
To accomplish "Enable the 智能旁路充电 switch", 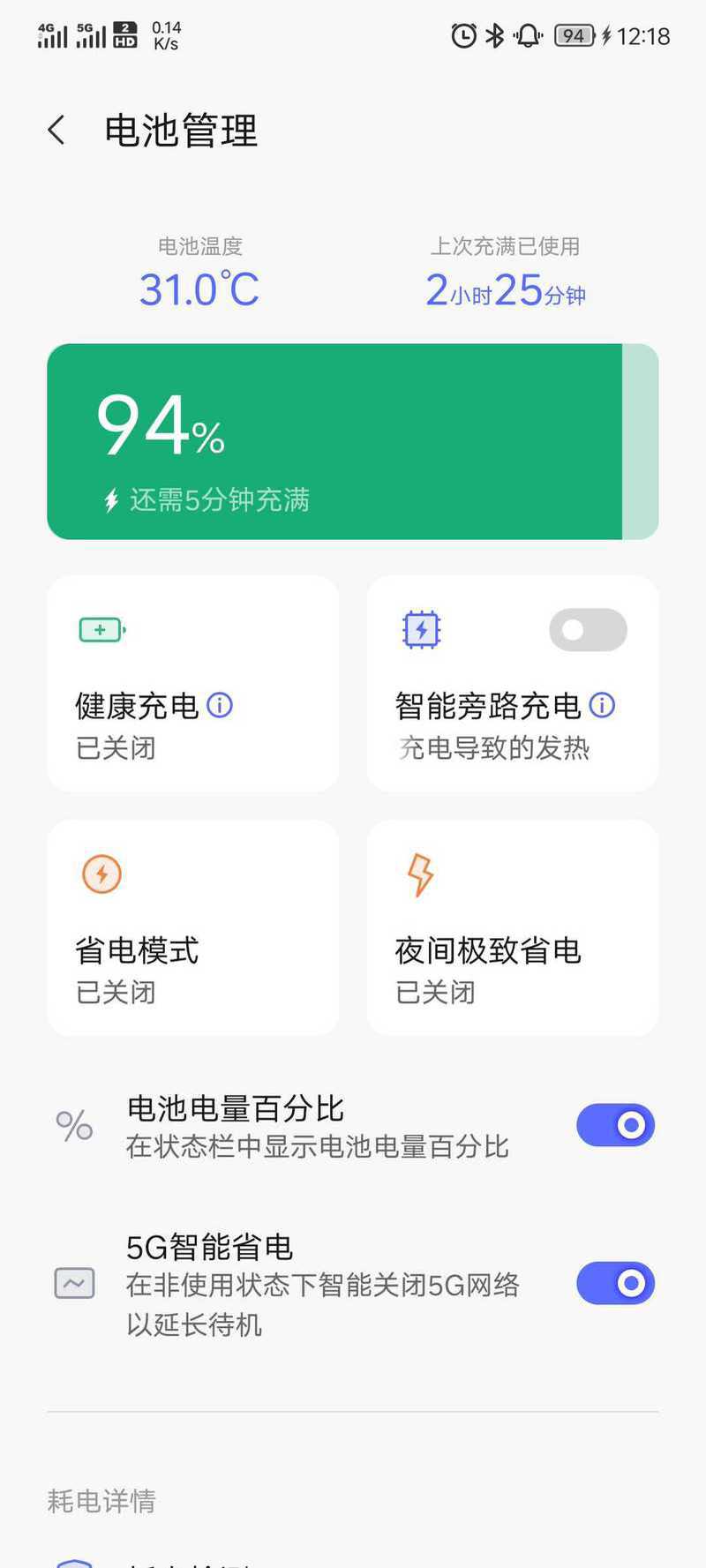I will [588, 630].
